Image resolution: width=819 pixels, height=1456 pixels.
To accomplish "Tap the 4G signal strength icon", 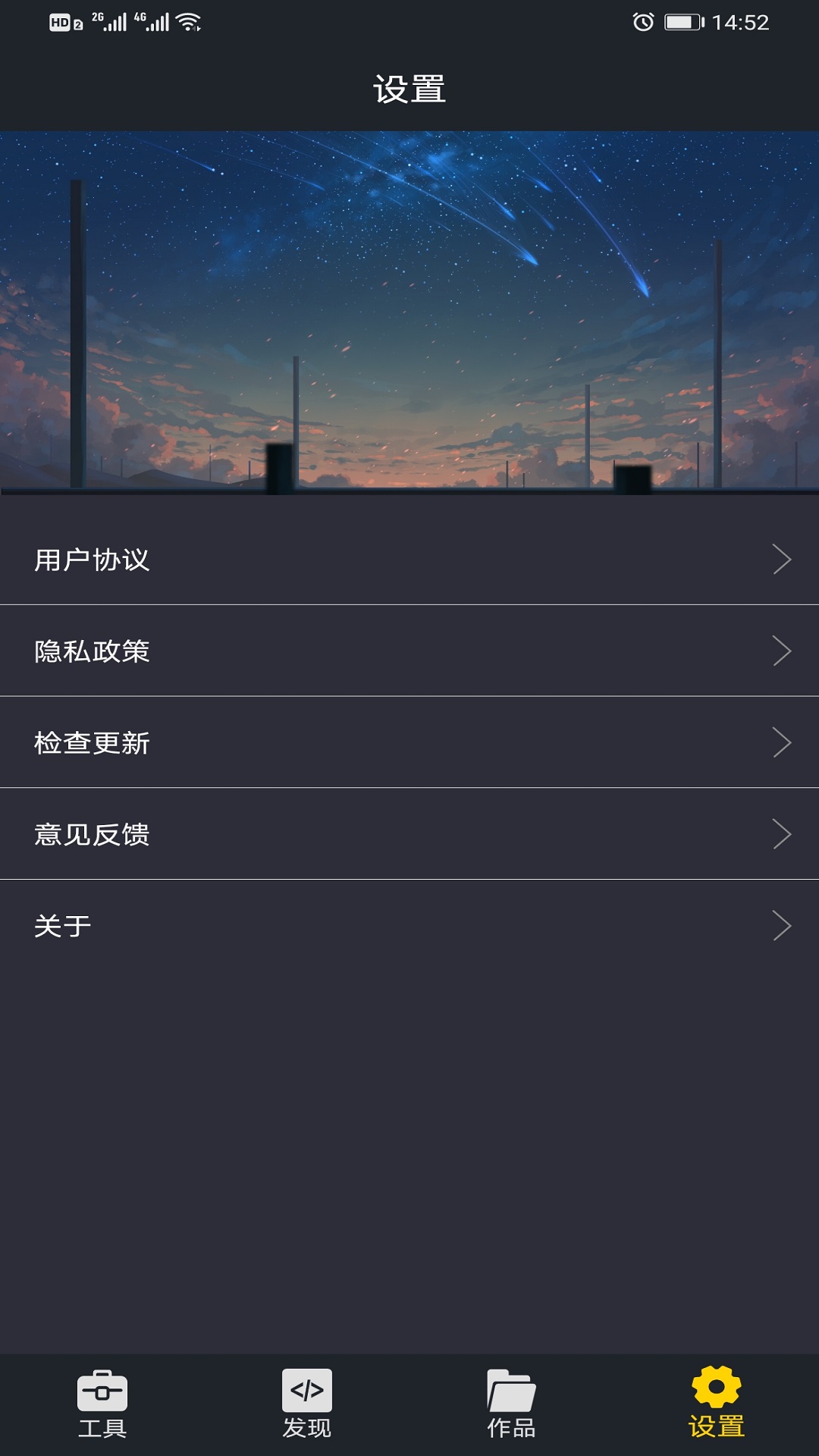I will tap(152, 21).
